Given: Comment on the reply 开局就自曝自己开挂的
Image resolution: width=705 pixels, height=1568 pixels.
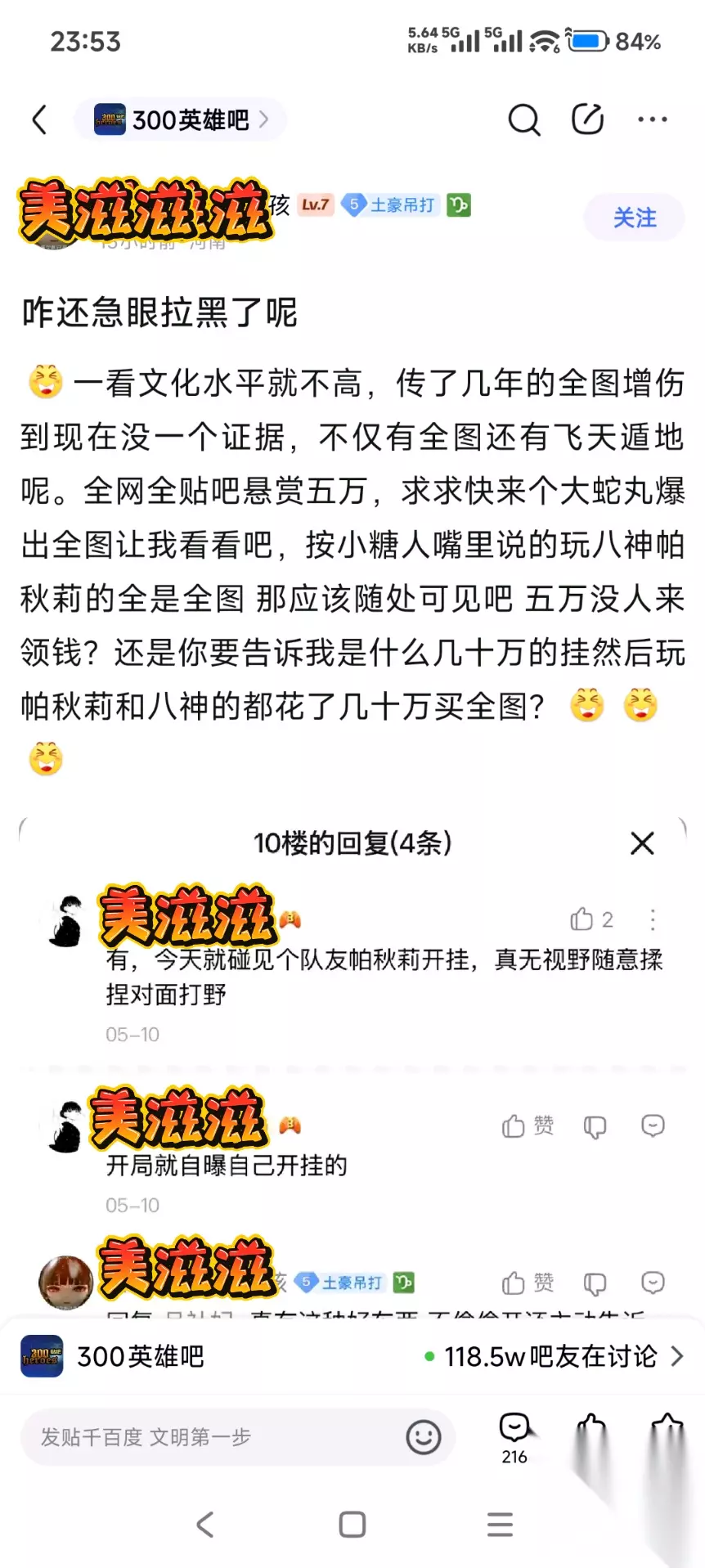Looking at the screenshot, I should [652, 1125].
